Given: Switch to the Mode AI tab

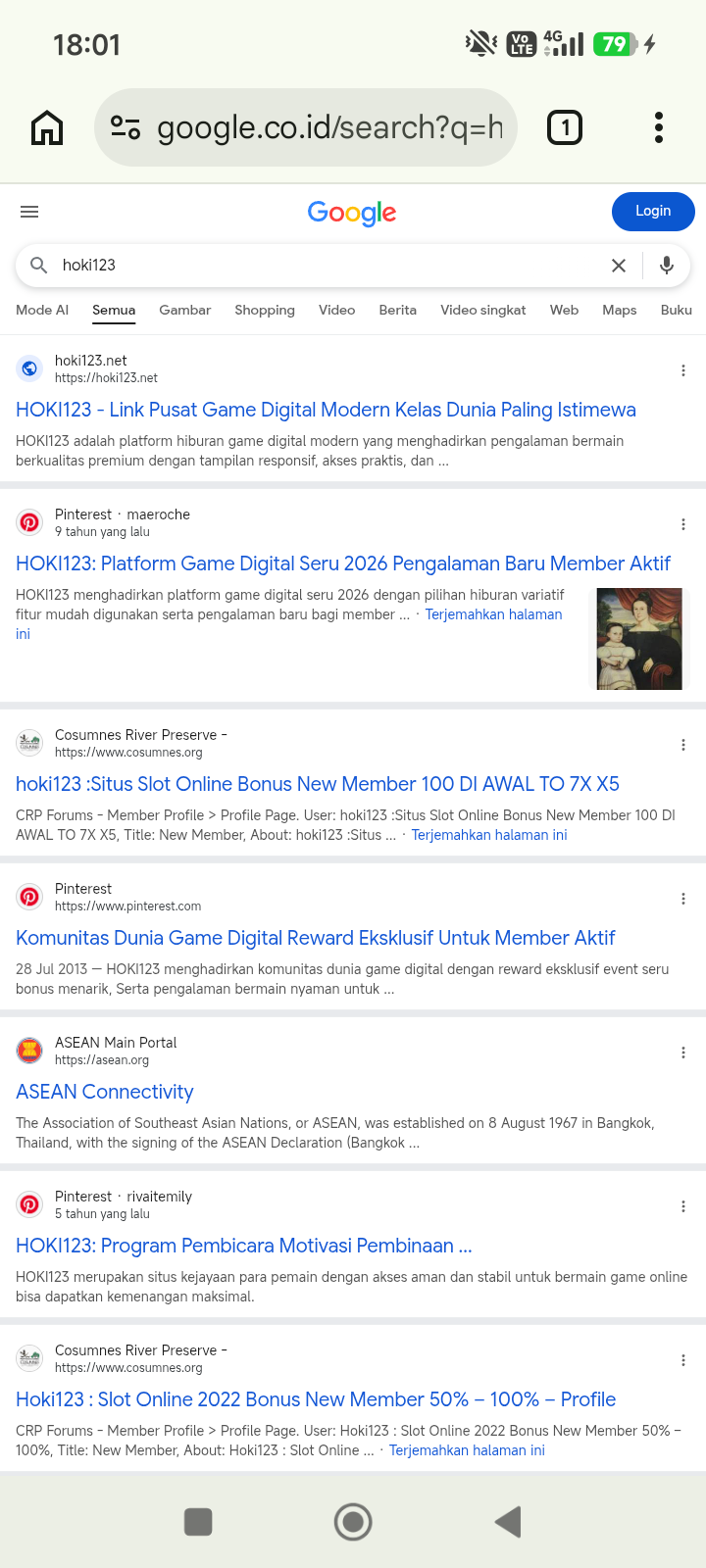Looking at the screenshot, I should (x=42, y=310).
